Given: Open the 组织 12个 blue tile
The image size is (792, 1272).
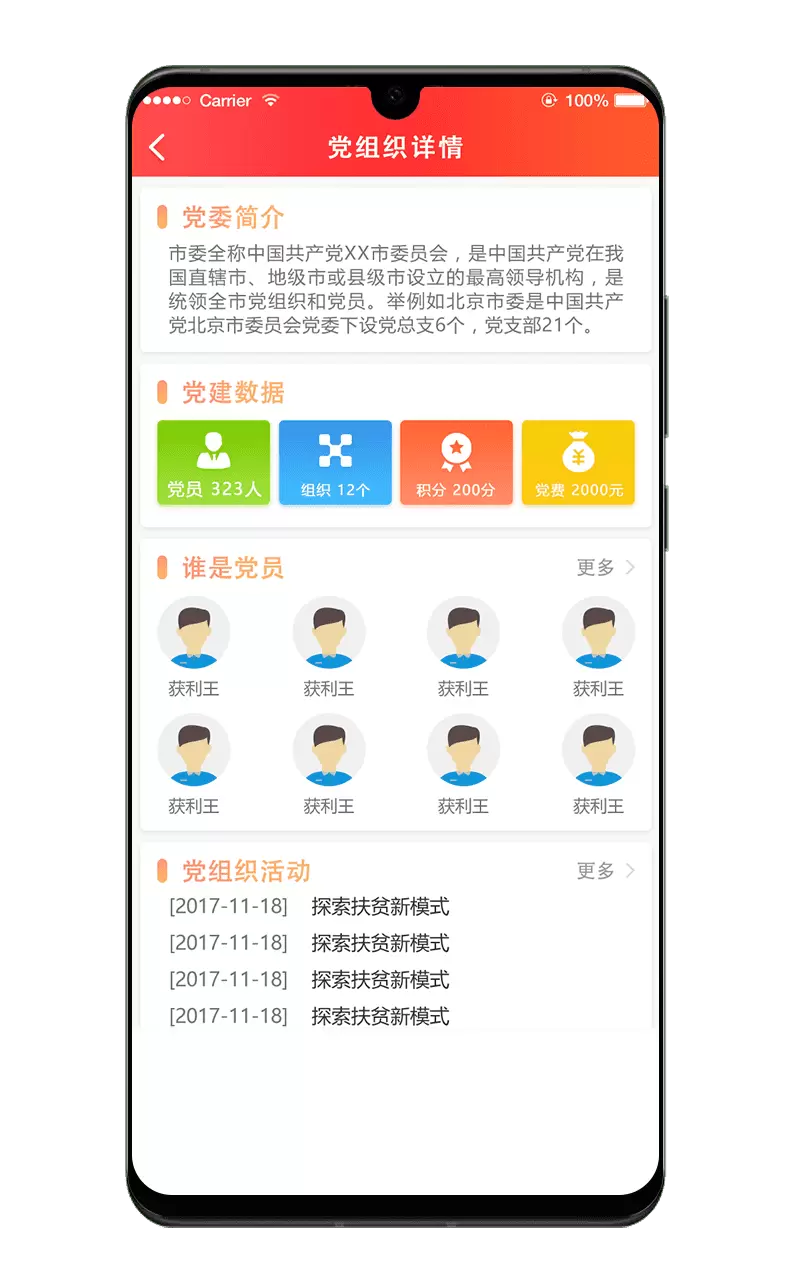Looking at the screenshot, I should [335, 462].
